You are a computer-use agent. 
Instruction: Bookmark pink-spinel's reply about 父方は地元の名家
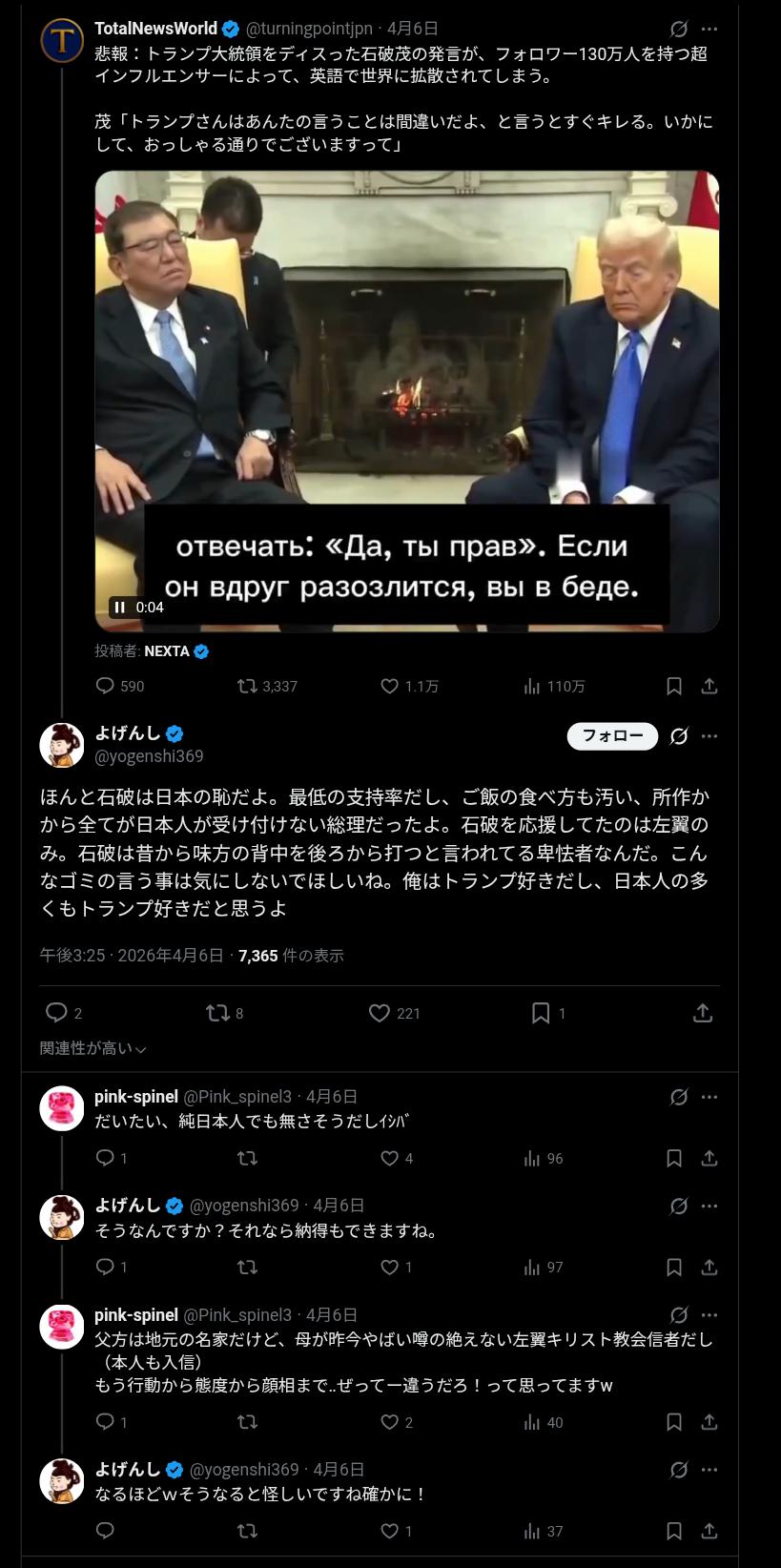pos(674,1422)
